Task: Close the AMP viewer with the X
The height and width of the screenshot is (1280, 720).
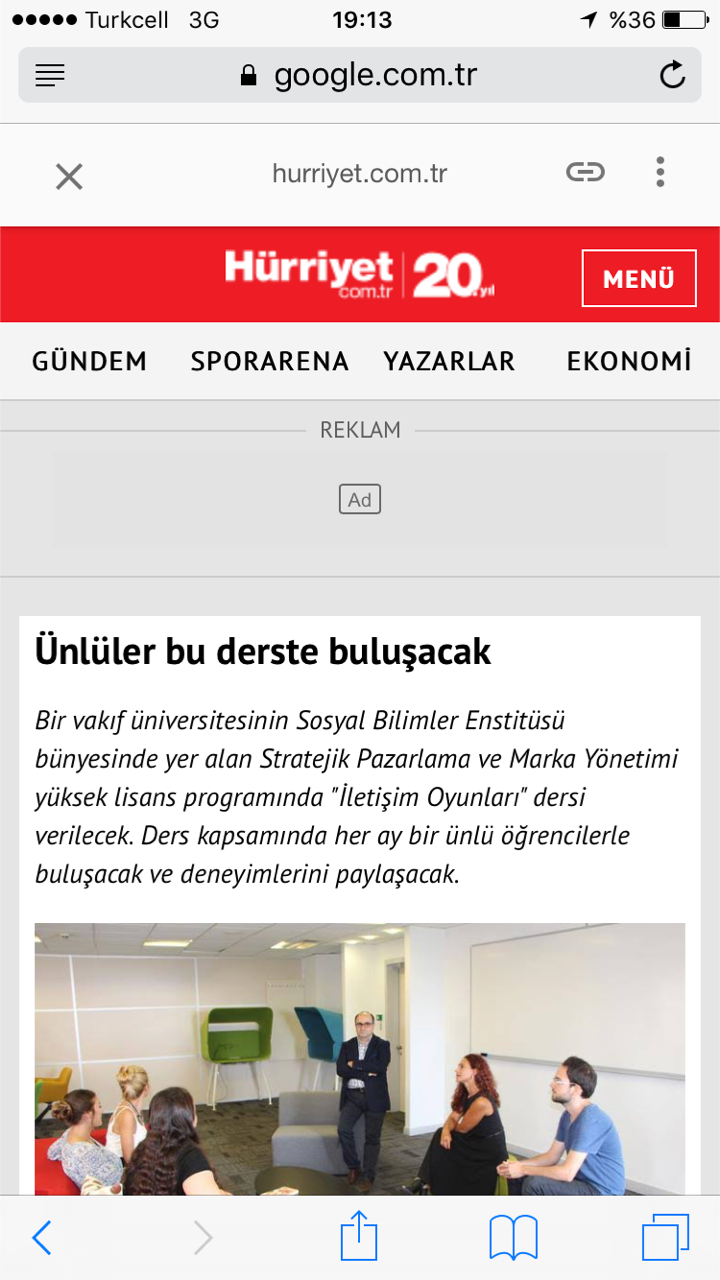Action: click(x=68, y=177)
